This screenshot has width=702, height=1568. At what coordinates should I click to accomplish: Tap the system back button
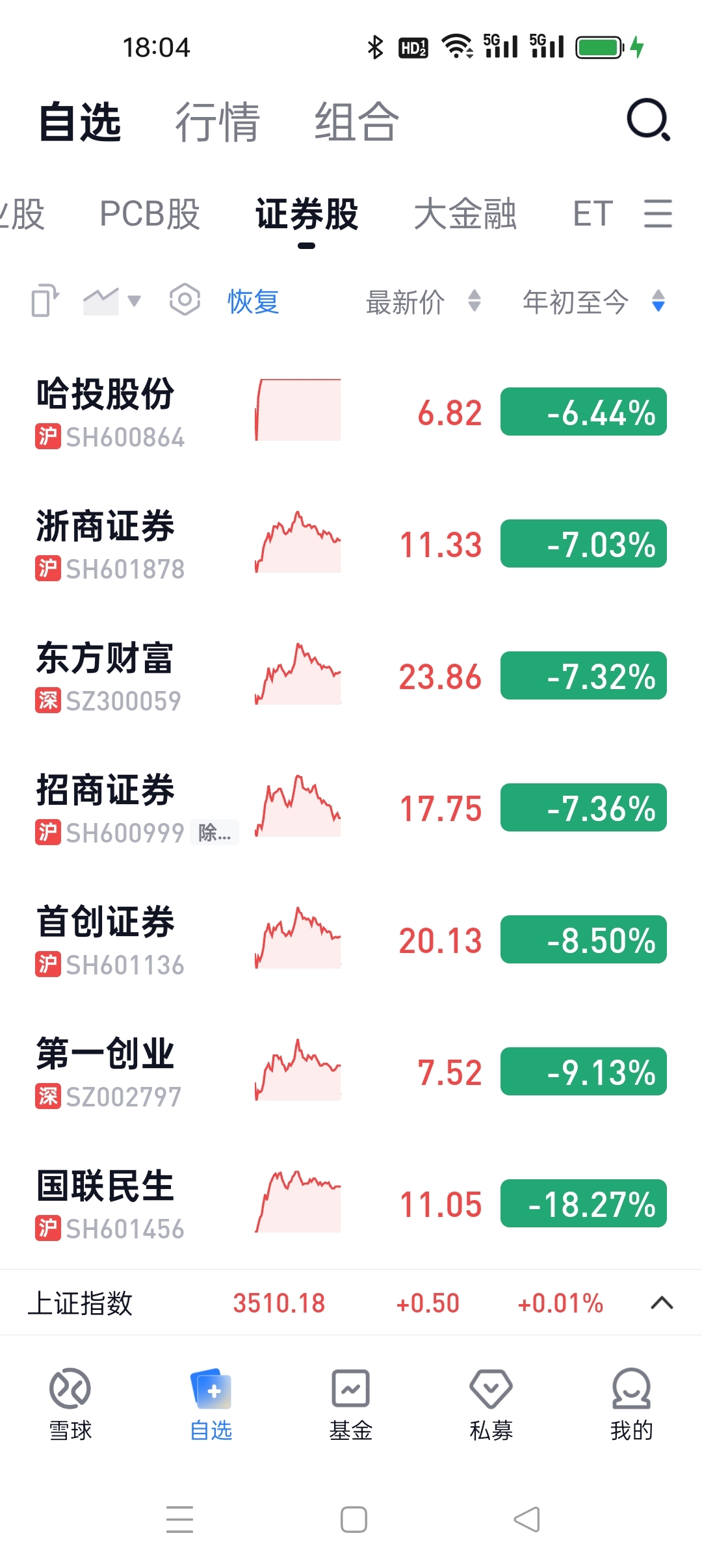coord(526,1519)
